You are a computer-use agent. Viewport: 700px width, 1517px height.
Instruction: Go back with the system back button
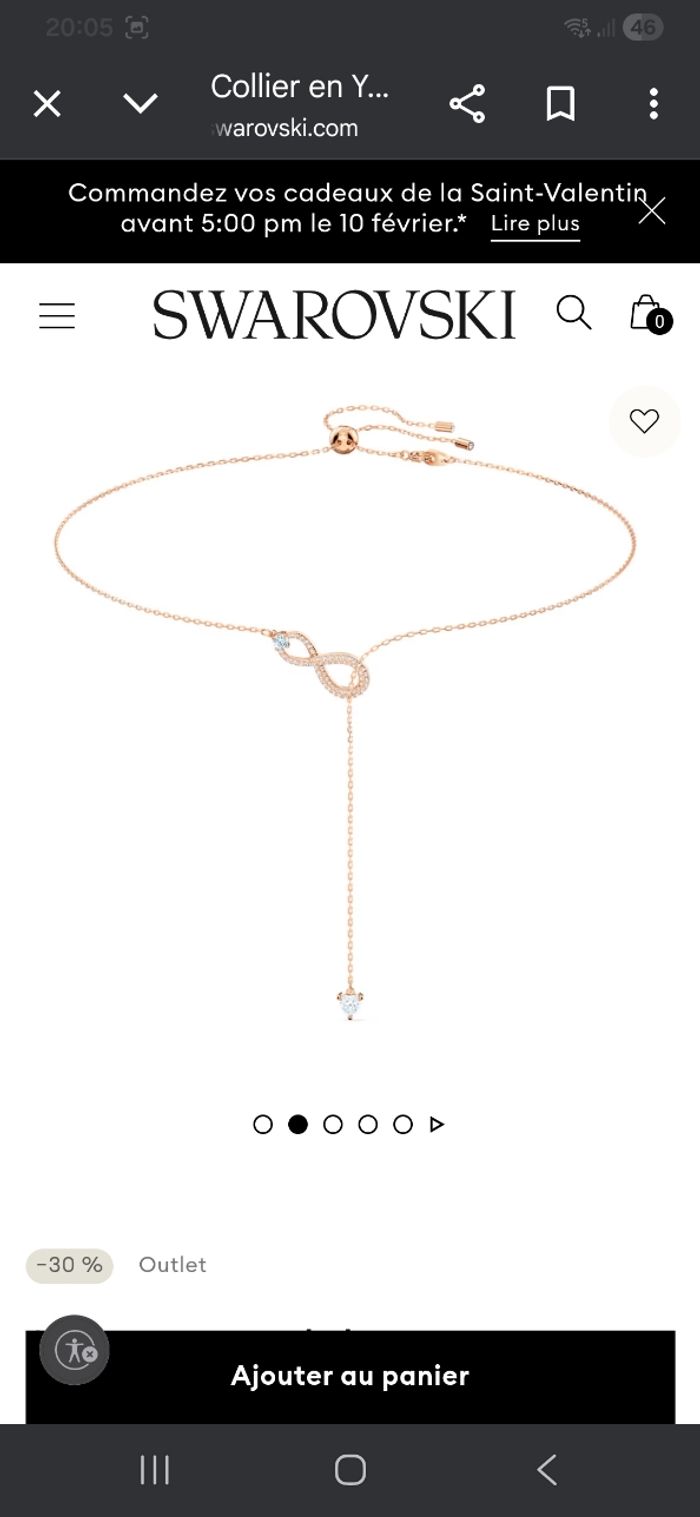[546, 1469]
